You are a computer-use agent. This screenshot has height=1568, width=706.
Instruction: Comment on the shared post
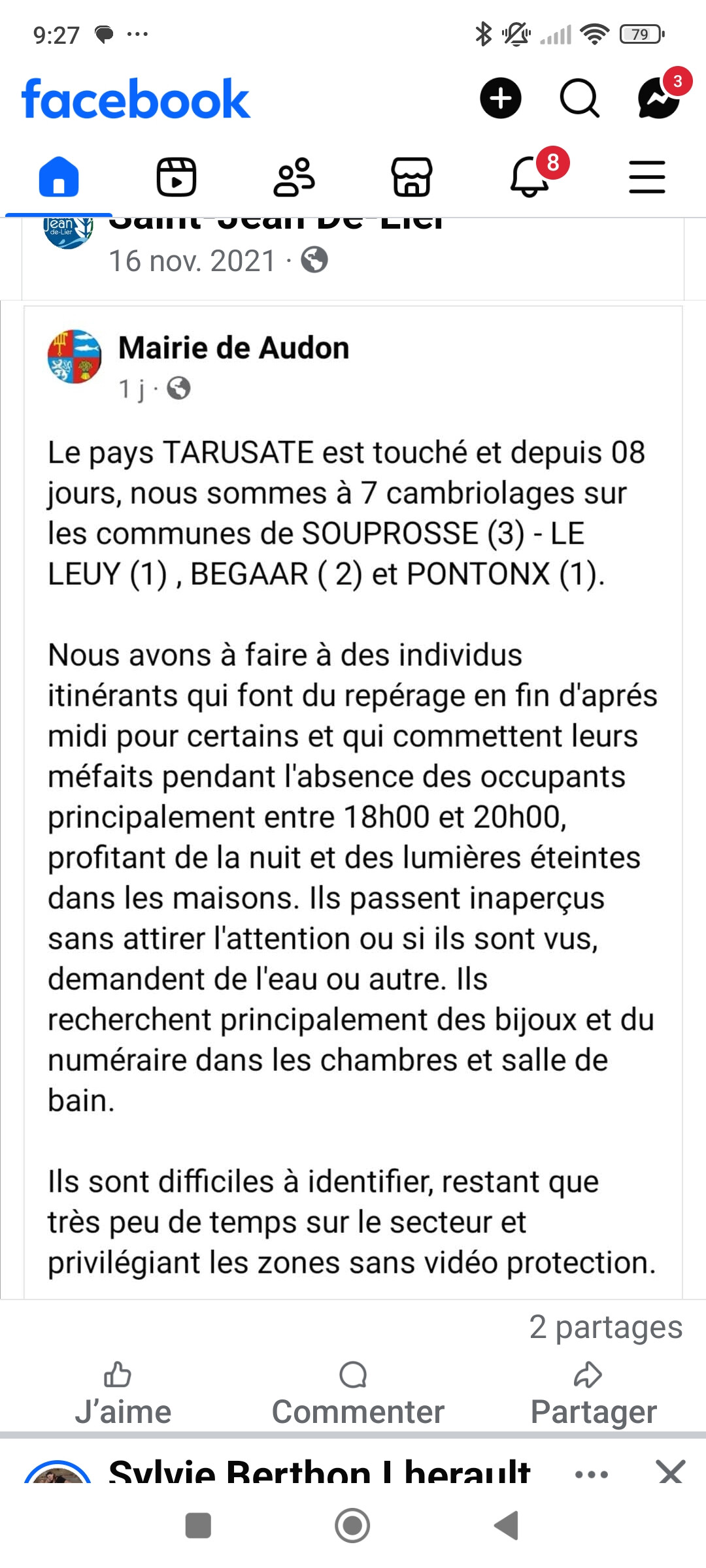(357, 1393)
